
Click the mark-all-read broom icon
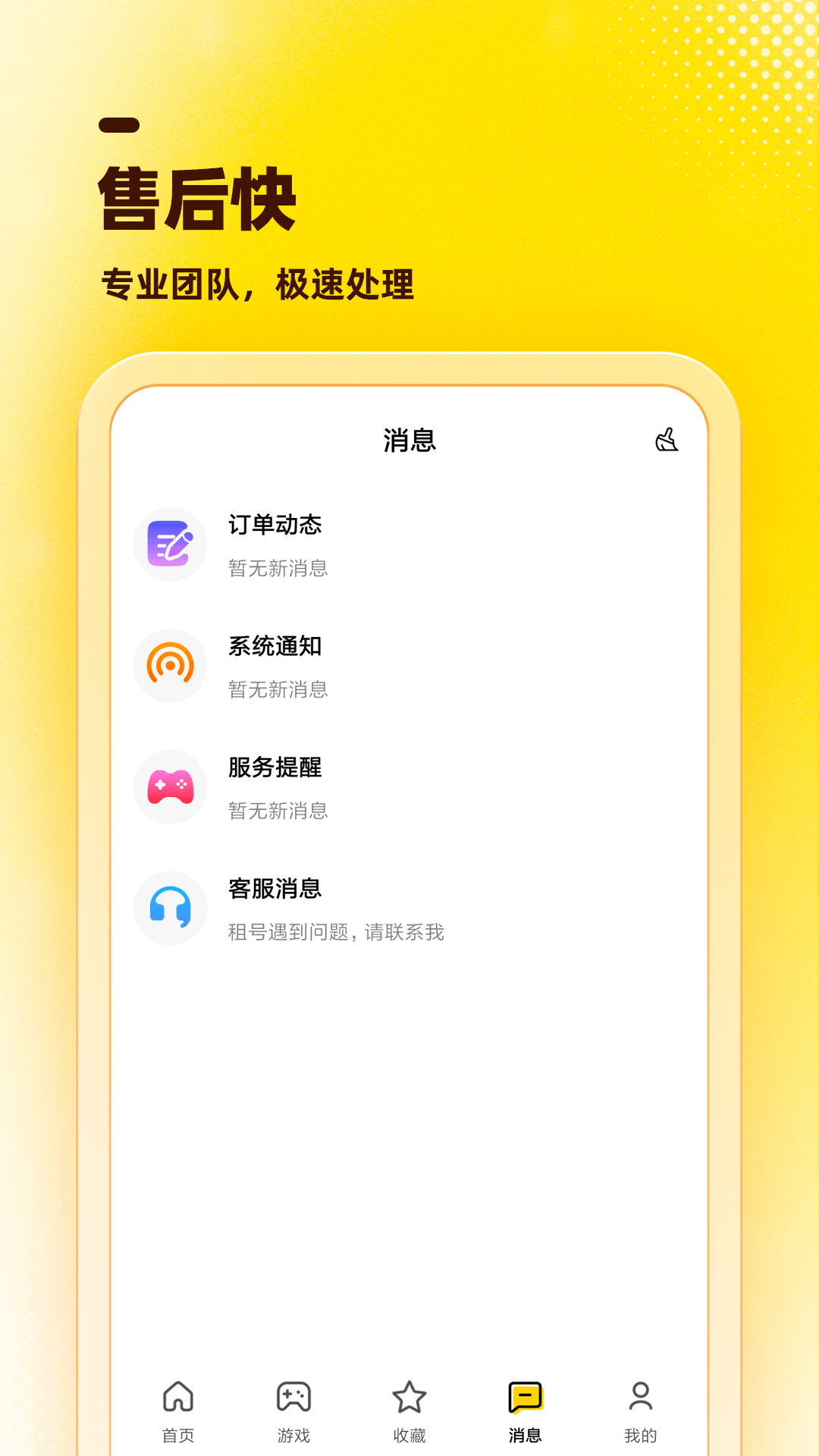coord(667,440)
